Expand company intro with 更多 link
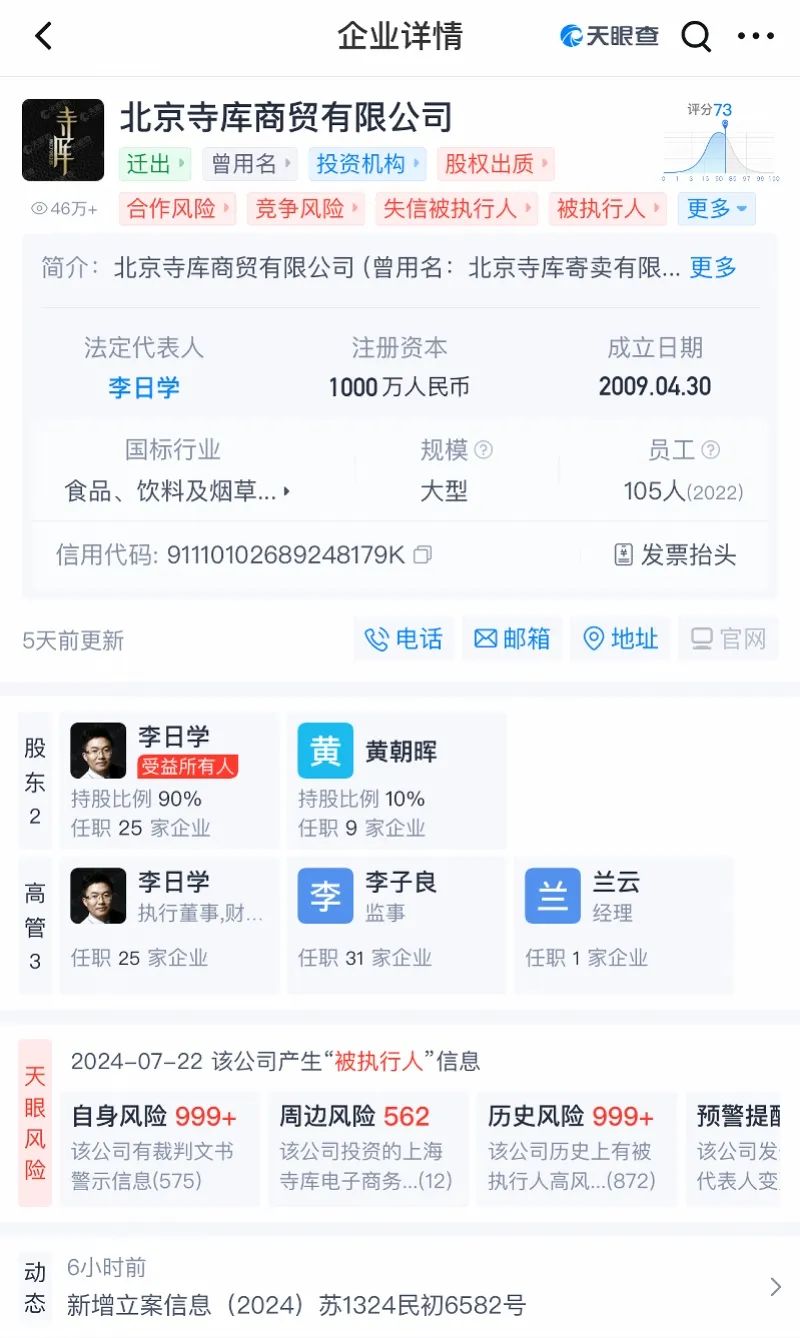 tap(713, 268)
